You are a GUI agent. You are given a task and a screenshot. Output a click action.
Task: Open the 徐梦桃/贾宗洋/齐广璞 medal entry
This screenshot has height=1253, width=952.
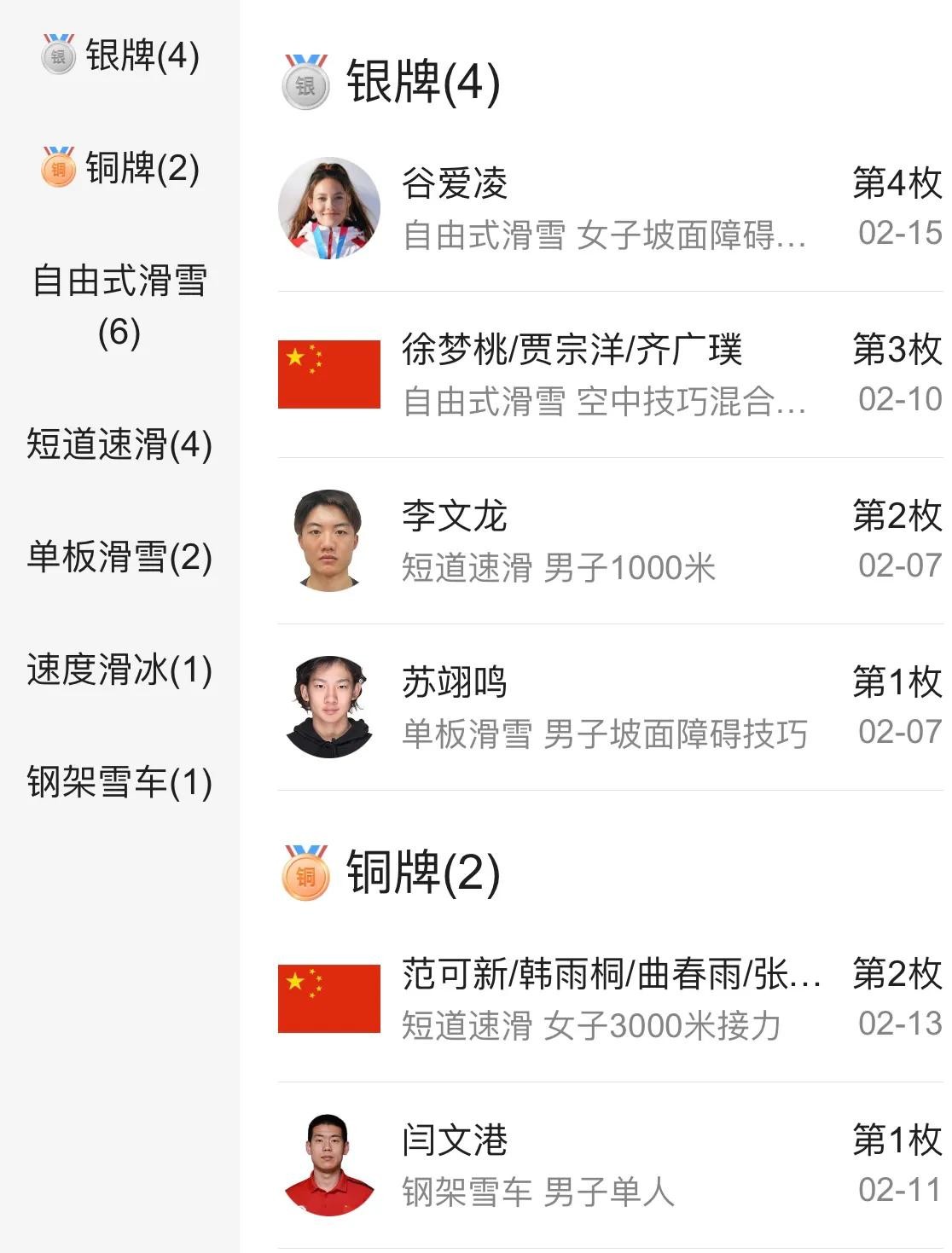[x=609, y=374]
